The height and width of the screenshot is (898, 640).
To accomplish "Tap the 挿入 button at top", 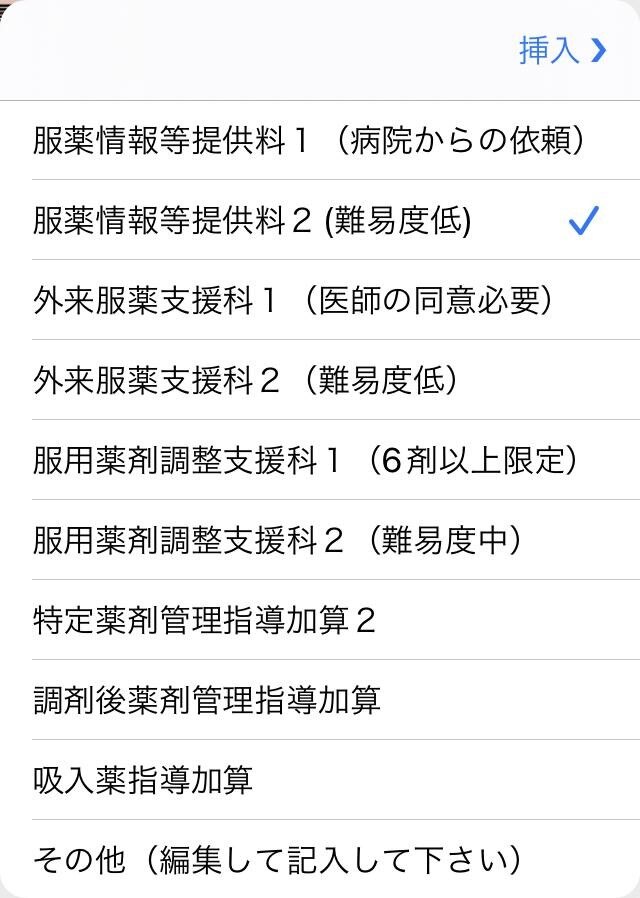I will point(562,51).
